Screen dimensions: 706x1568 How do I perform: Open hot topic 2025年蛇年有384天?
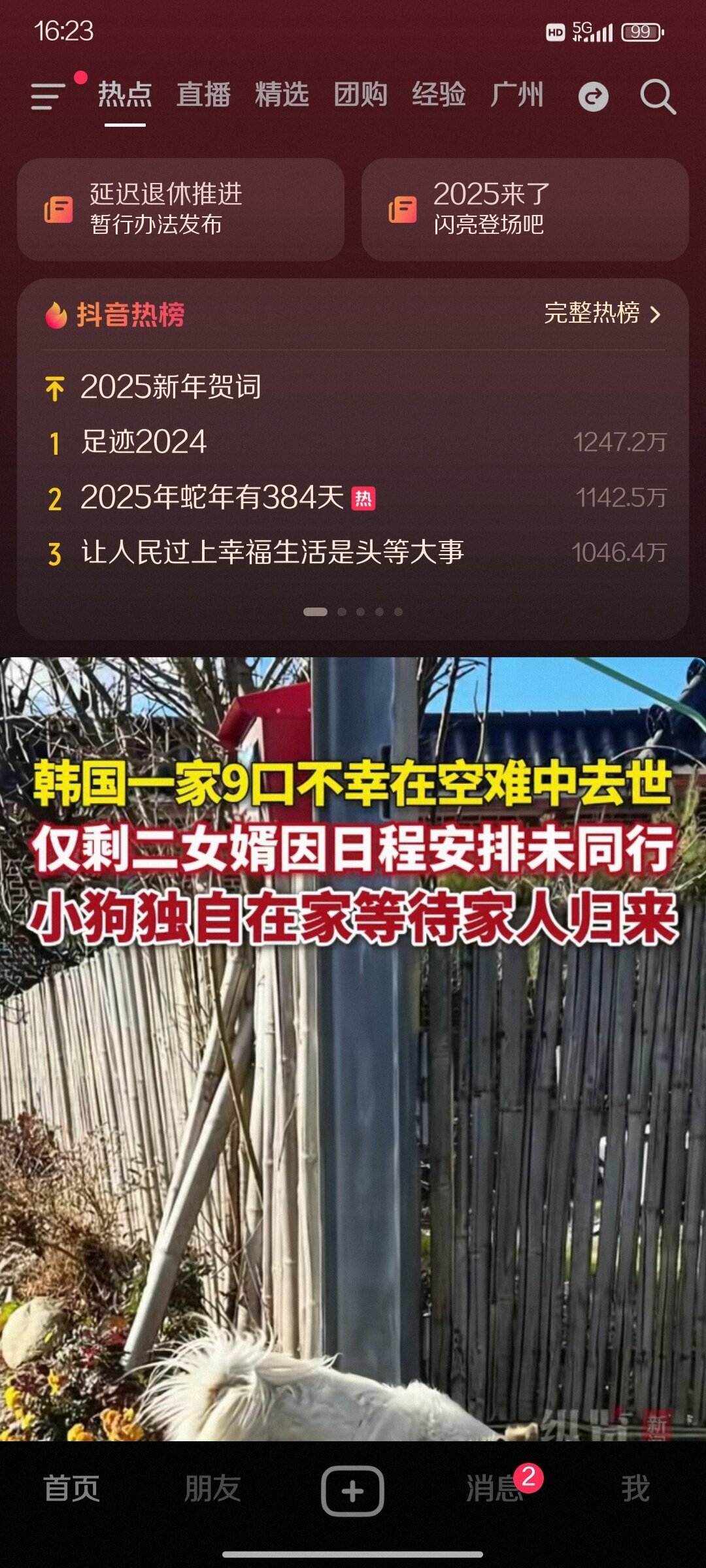[x=212, y=498]
